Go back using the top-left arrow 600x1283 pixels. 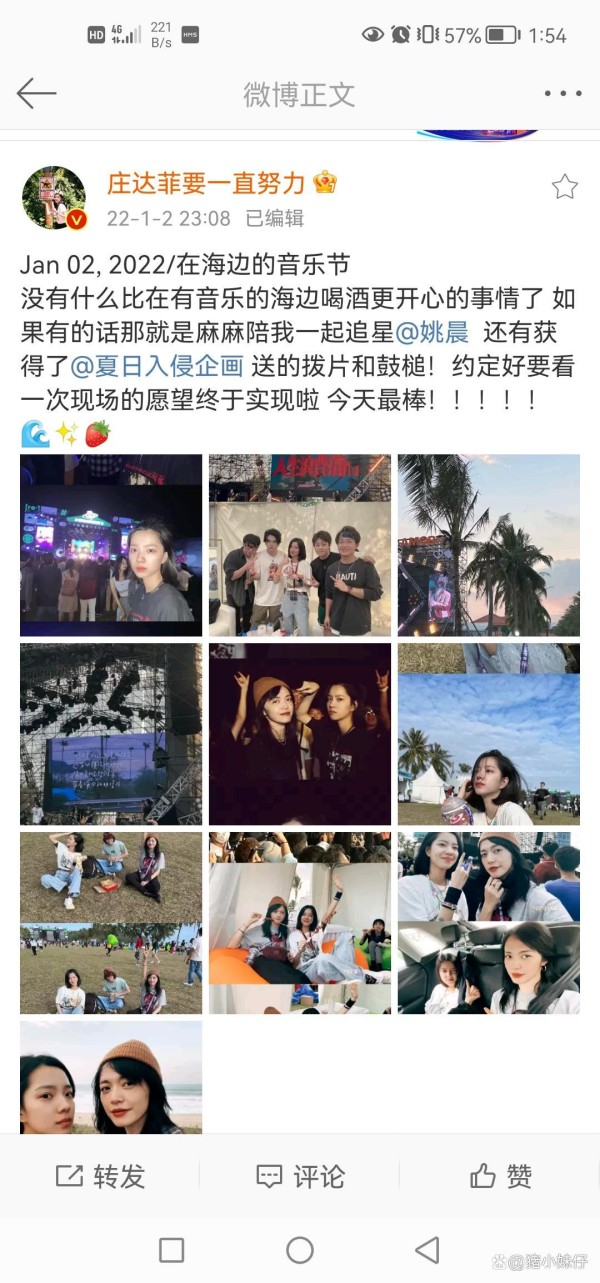(x=37, y=94)
